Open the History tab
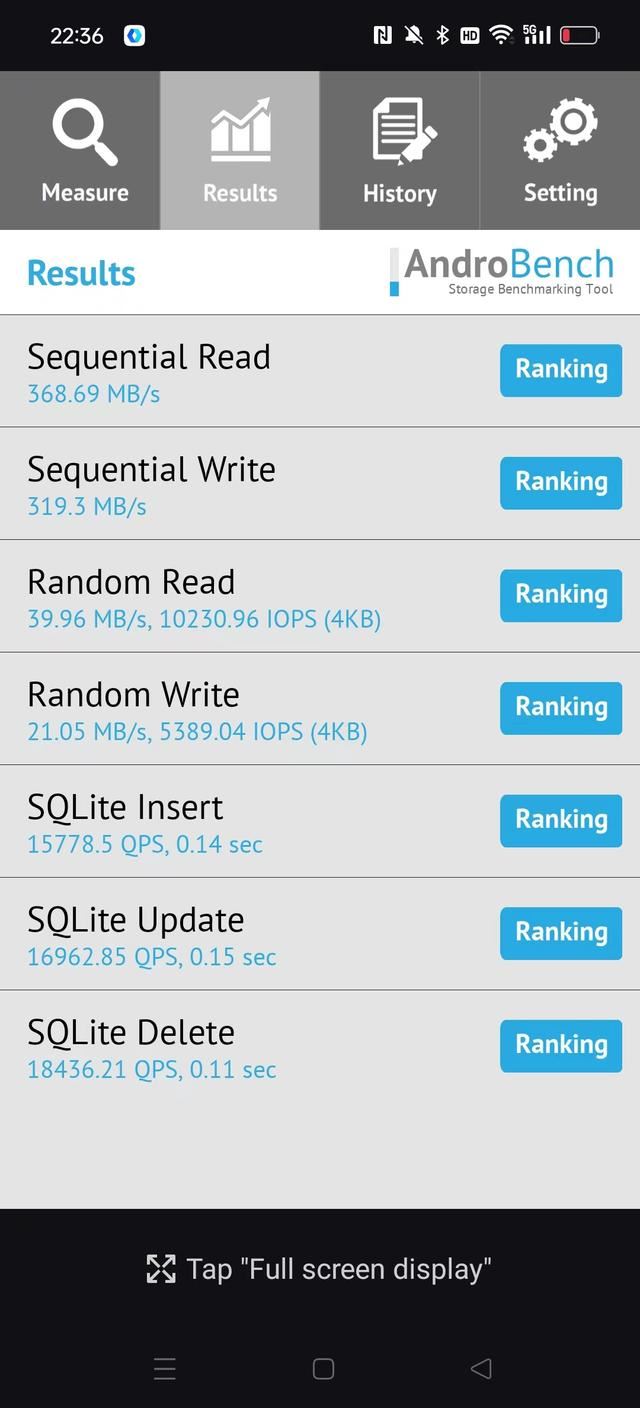 coord(400,150)
